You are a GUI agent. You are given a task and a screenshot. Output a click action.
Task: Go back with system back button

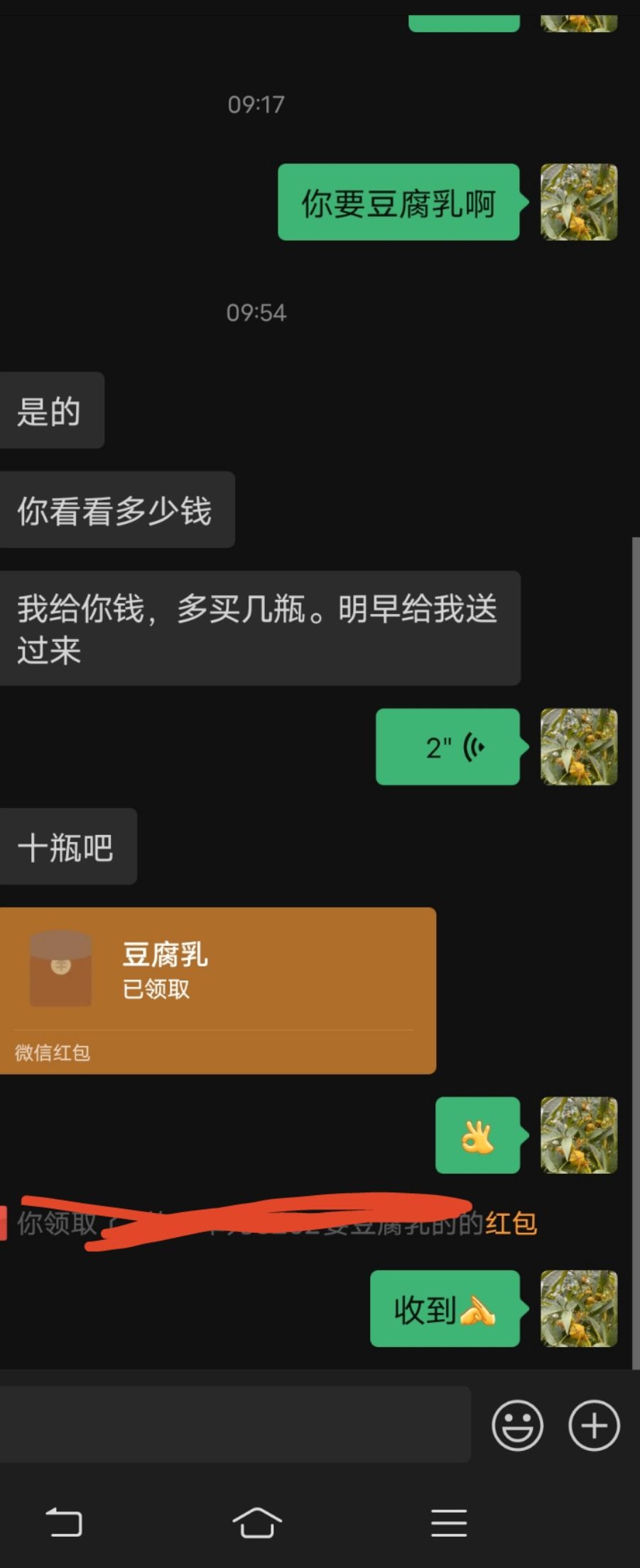point(64,1523)
